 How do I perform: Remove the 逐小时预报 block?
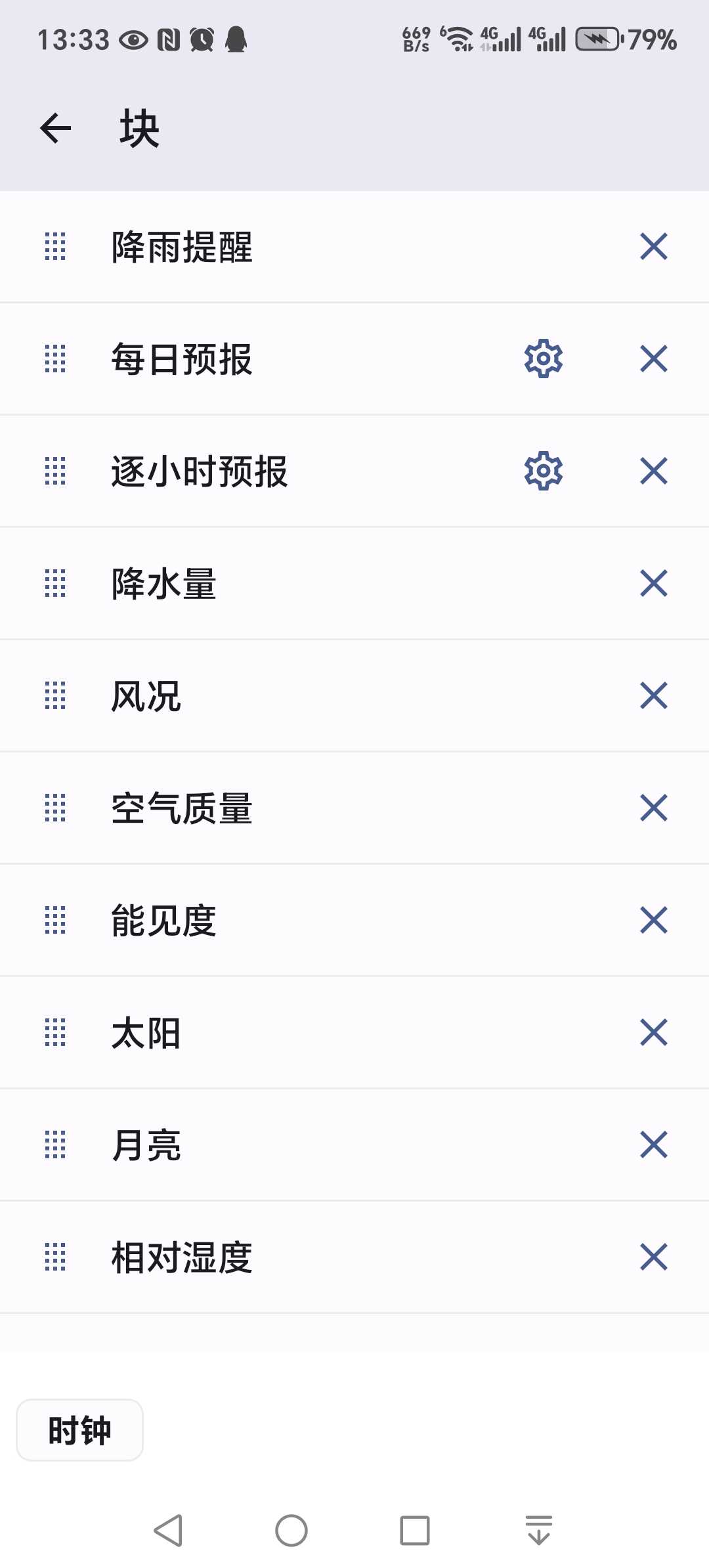(654, 471)
